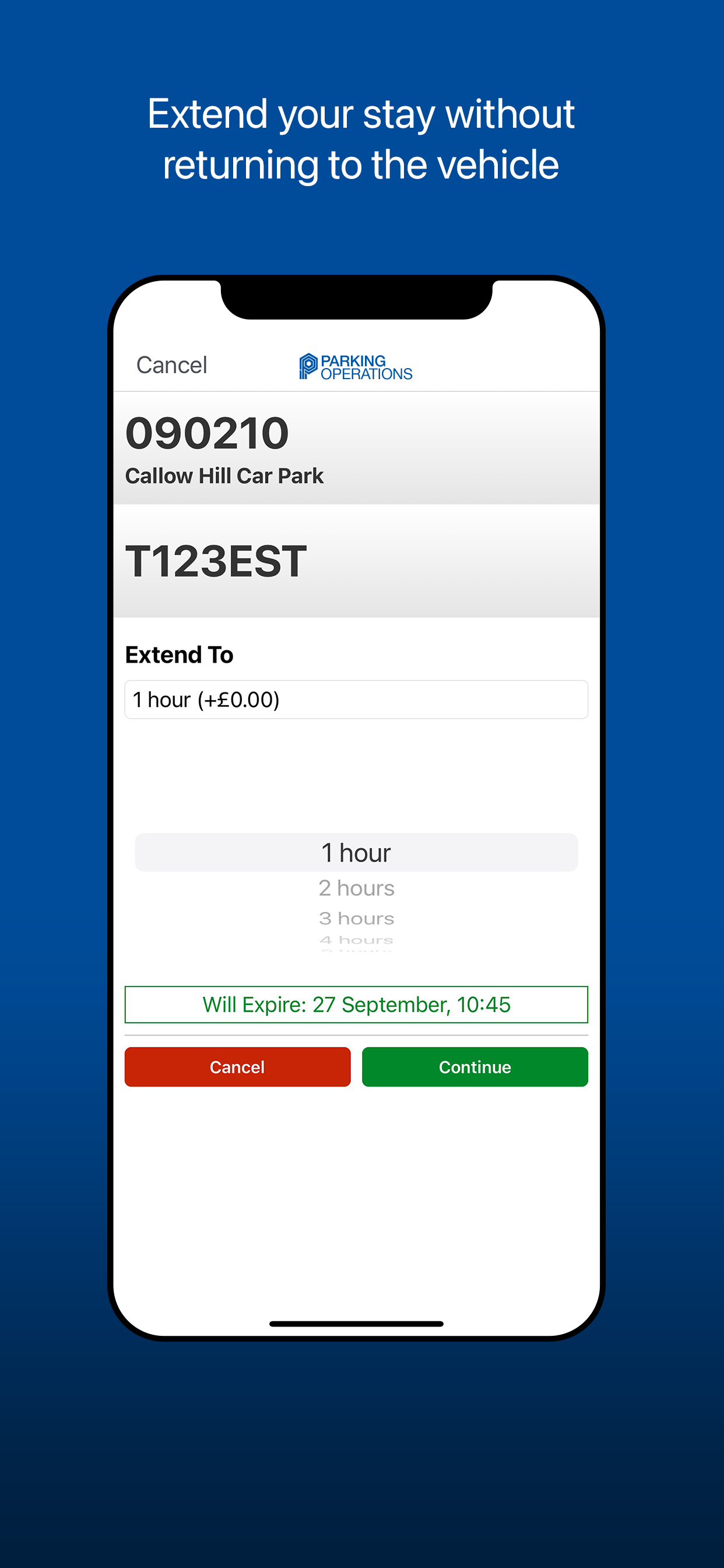Click the Extend To heading
Screen dimensions: 724x1568
click(x=179, y=654)
